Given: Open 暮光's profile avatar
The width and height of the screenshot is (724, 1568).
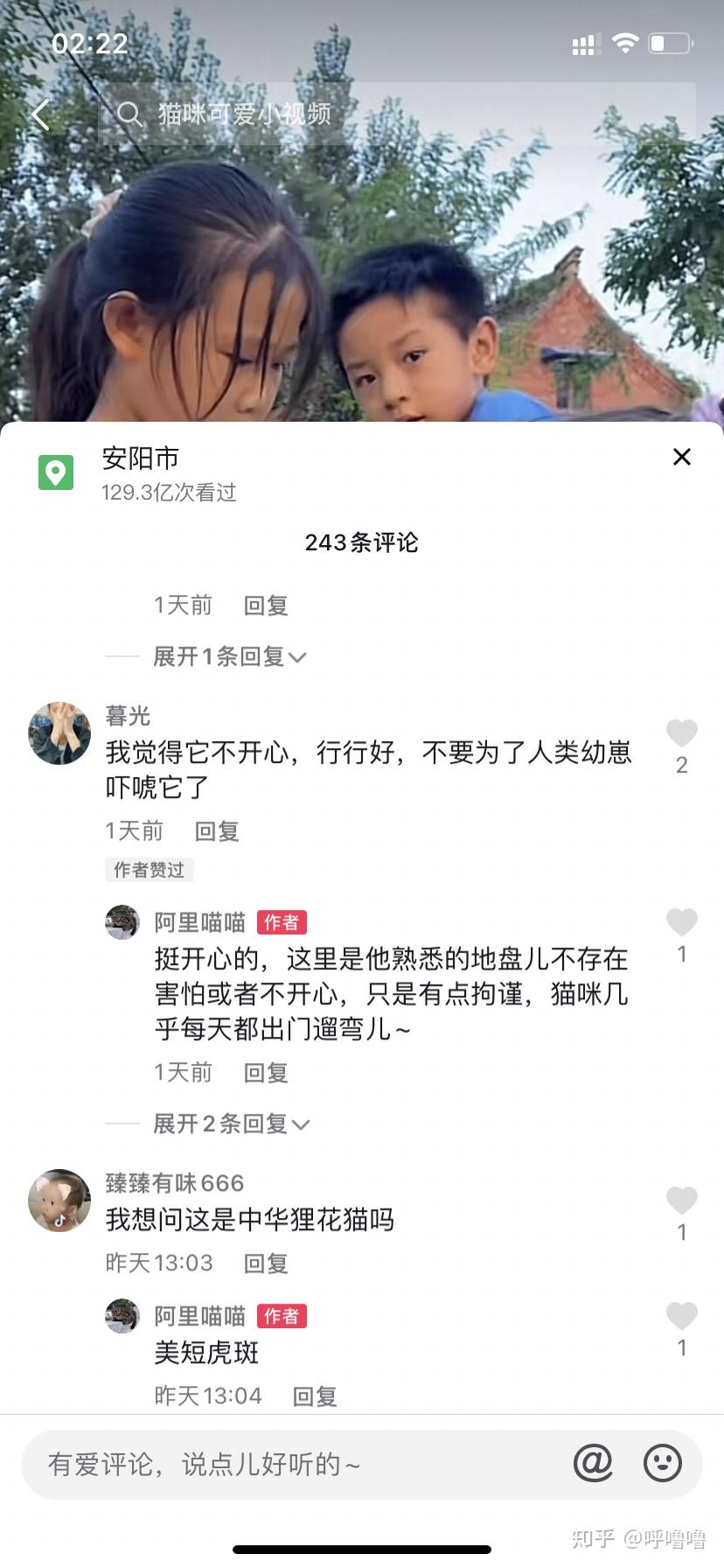Looking at the screenshot, I should point(59,733).
